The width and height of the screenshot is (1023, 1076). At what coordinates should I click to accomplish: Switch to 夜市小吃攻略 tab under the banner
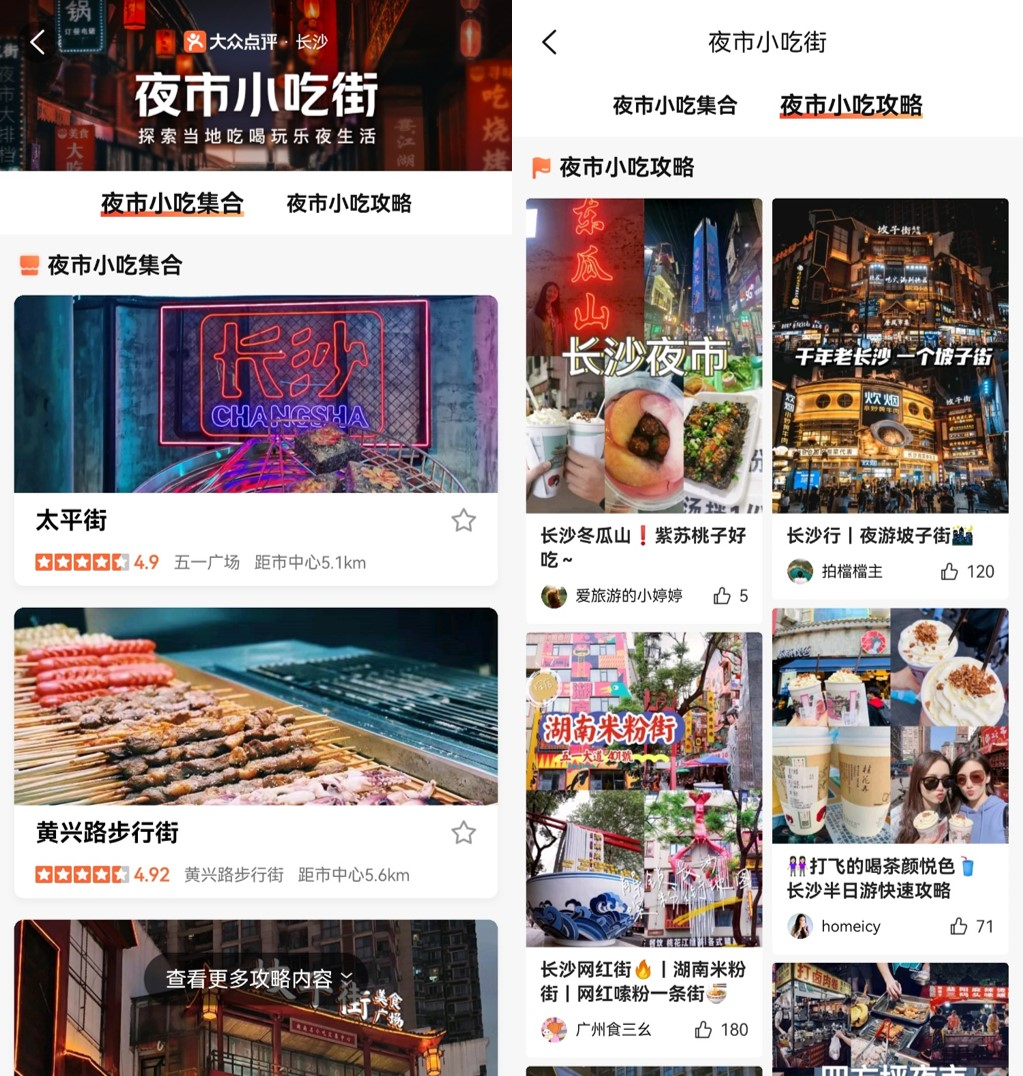[349, 203]
